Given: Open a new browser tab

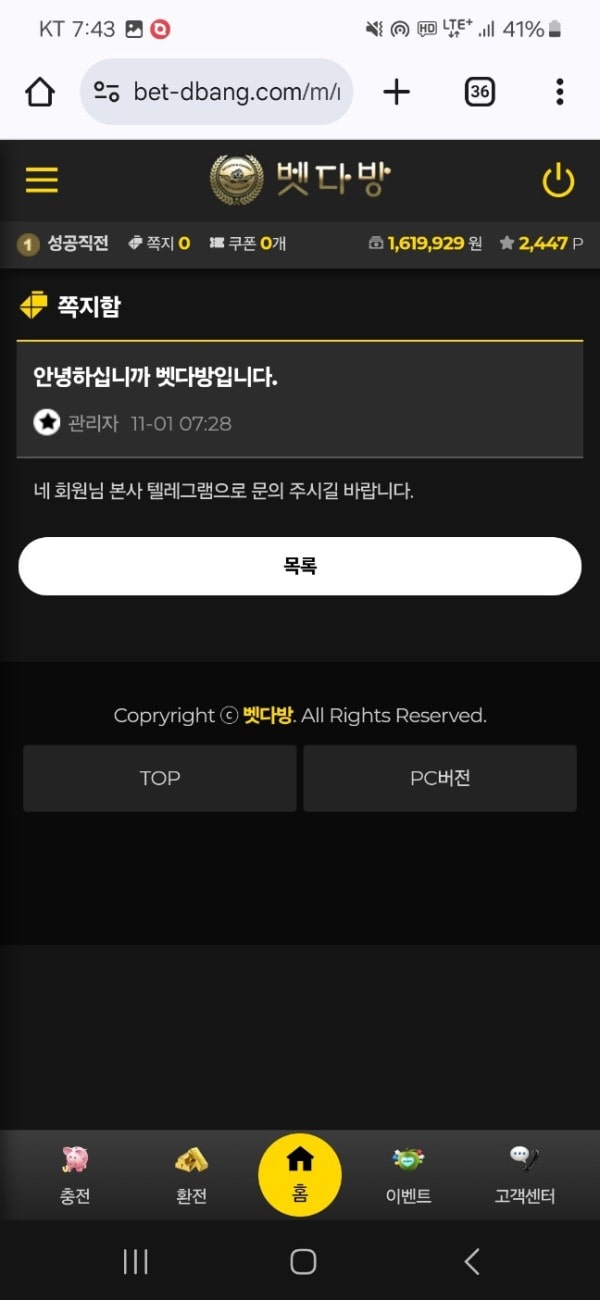Looking at the screenshot, I should 397,92.
